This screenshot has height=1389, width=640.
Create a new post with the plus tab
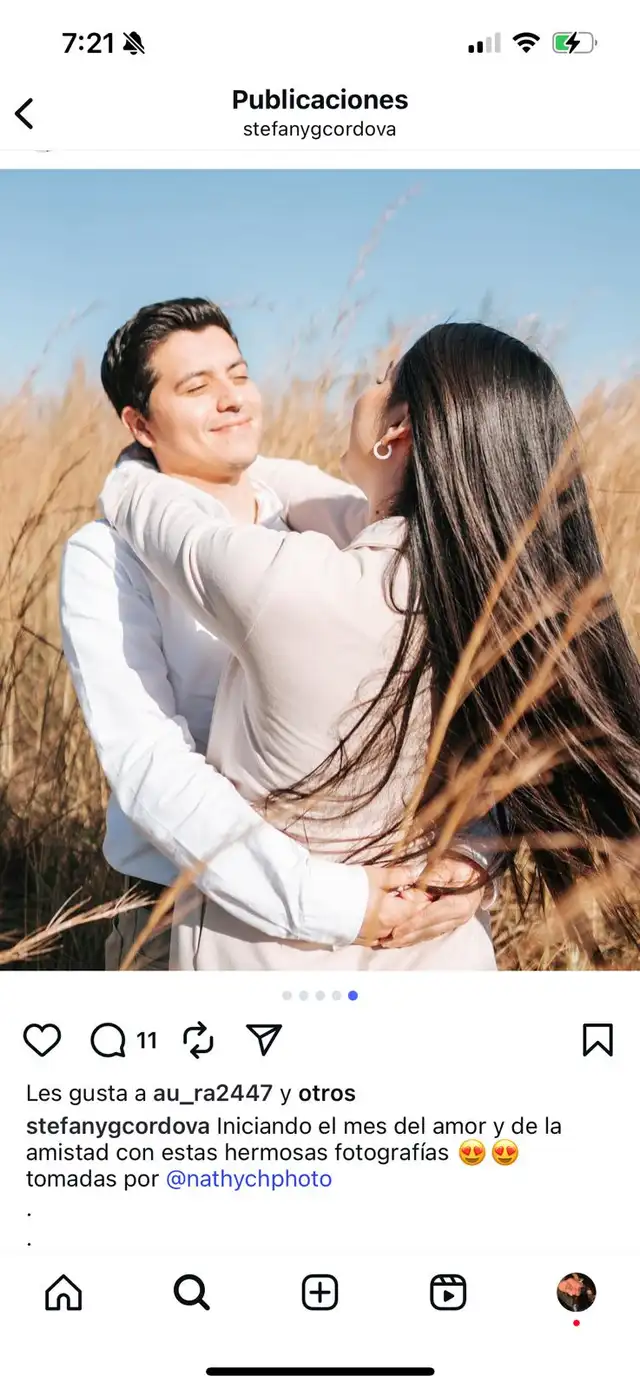[x=320, y=1292]
